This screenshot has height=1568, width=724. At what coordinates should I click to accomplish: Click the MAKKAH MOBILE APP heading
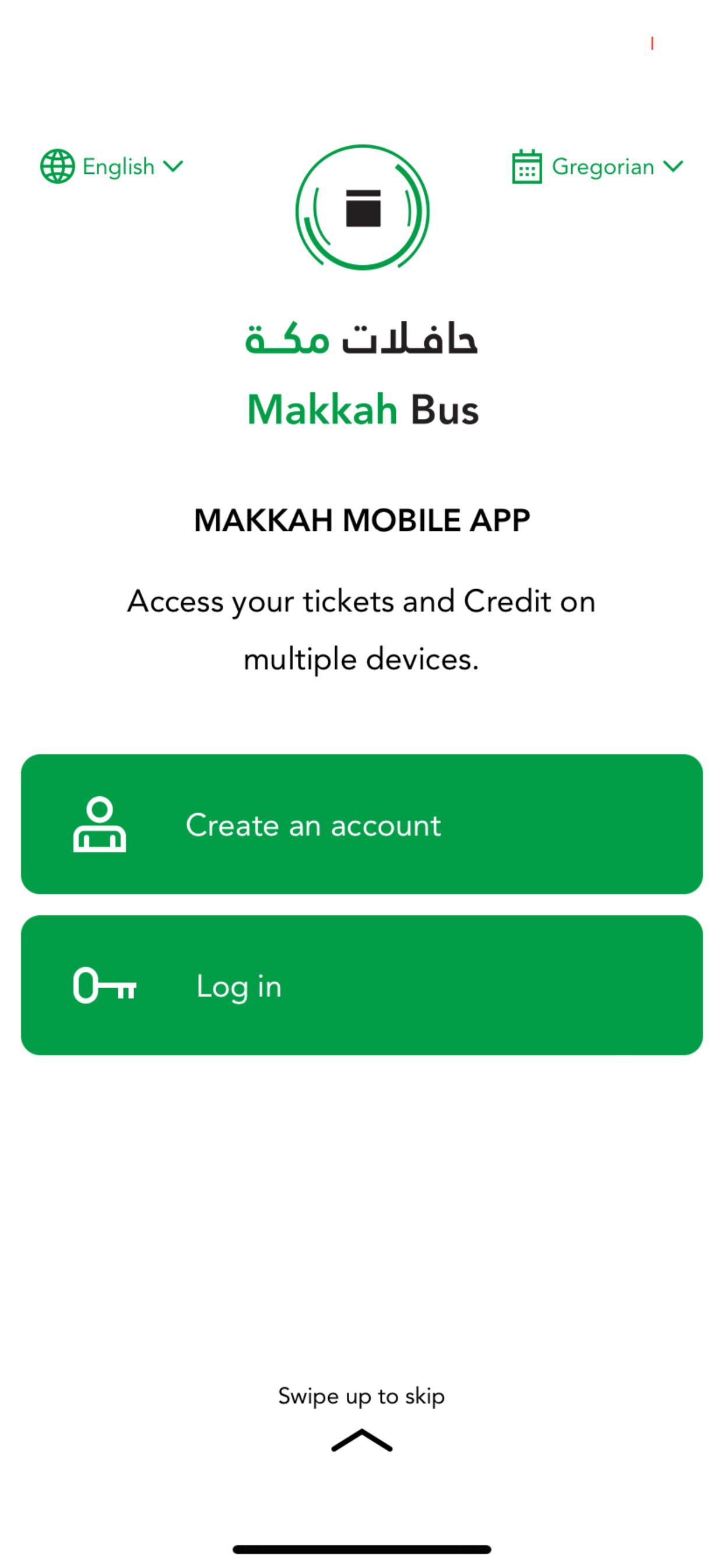pyautogui.click(x=361, y=520)
